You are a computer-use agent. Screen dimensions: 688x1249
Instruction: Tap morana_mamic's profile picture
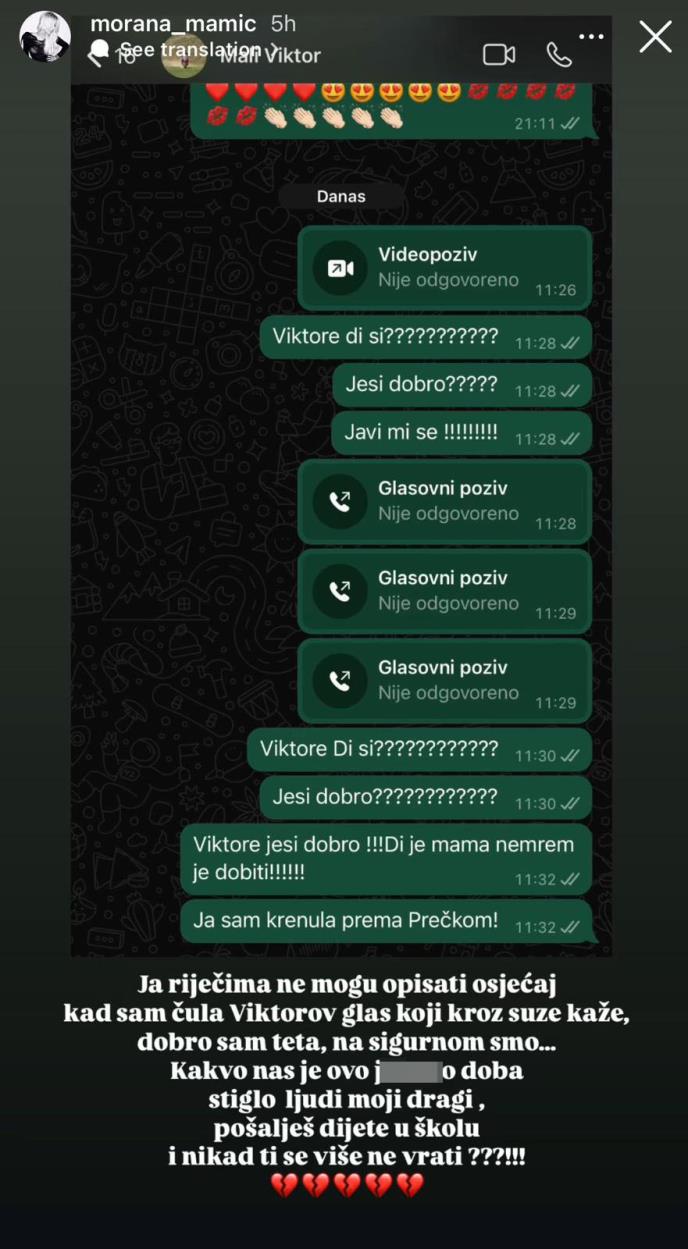pyautogui.click(x=45, y=37)
